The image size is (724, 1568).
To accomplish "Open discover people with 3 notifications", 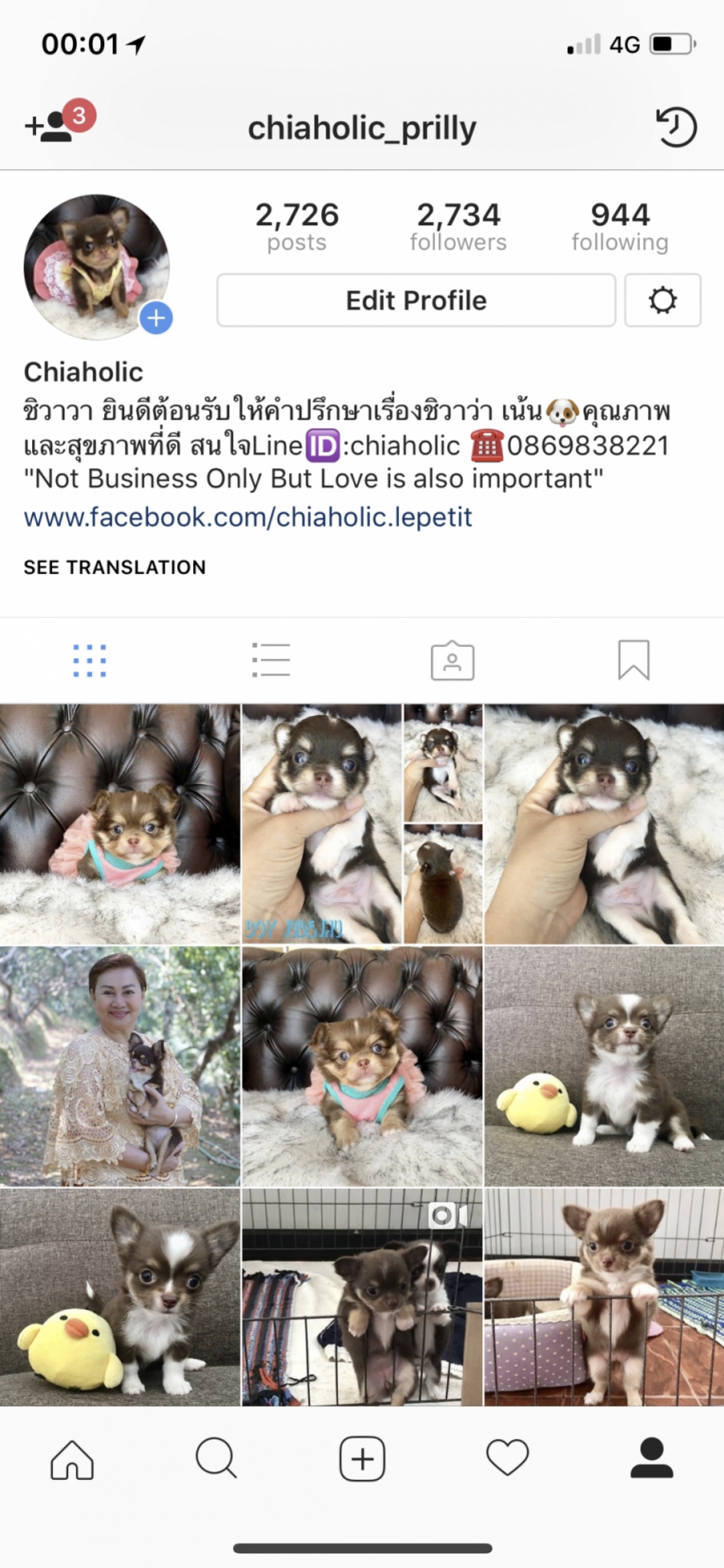I will point(60,122).
